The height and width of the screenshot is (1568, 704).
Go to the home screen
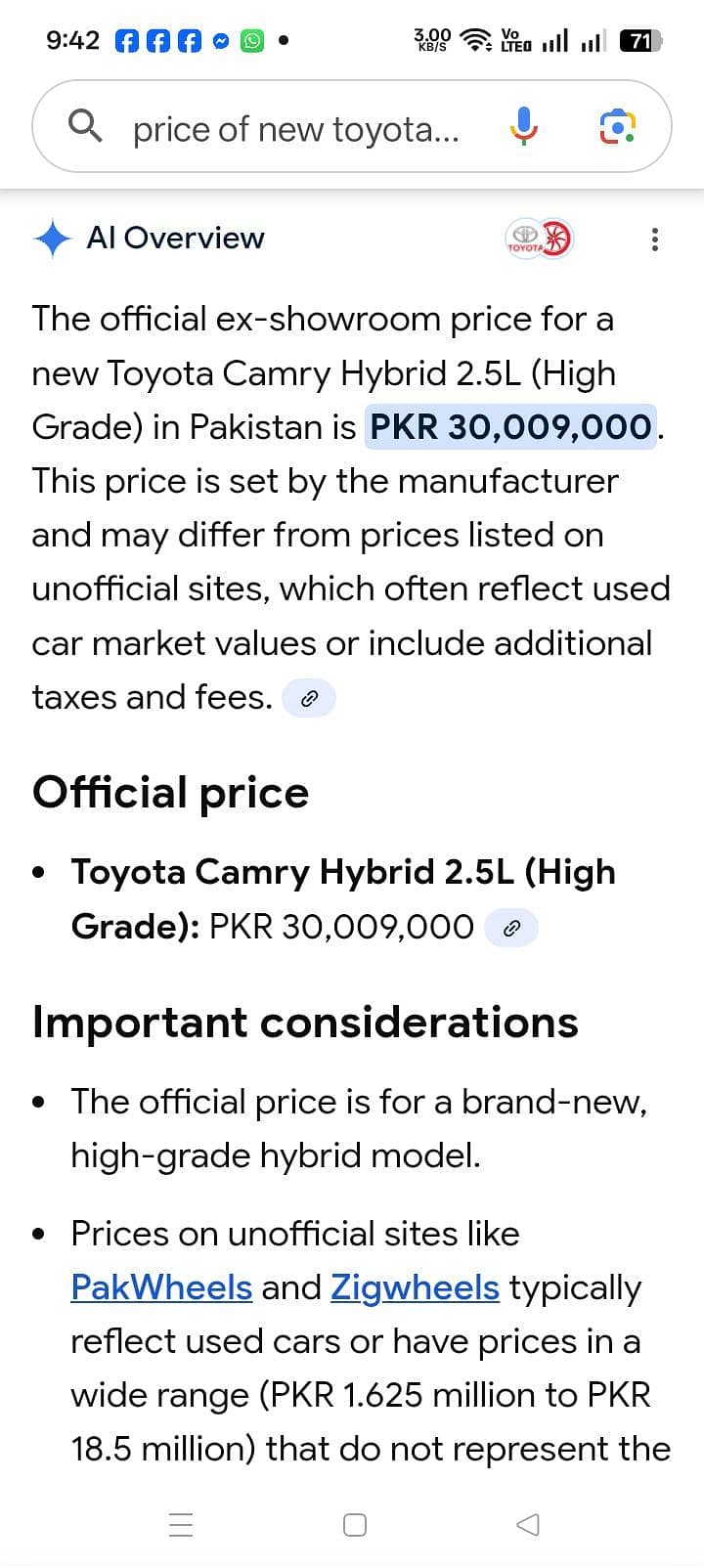pos(355,1524)
